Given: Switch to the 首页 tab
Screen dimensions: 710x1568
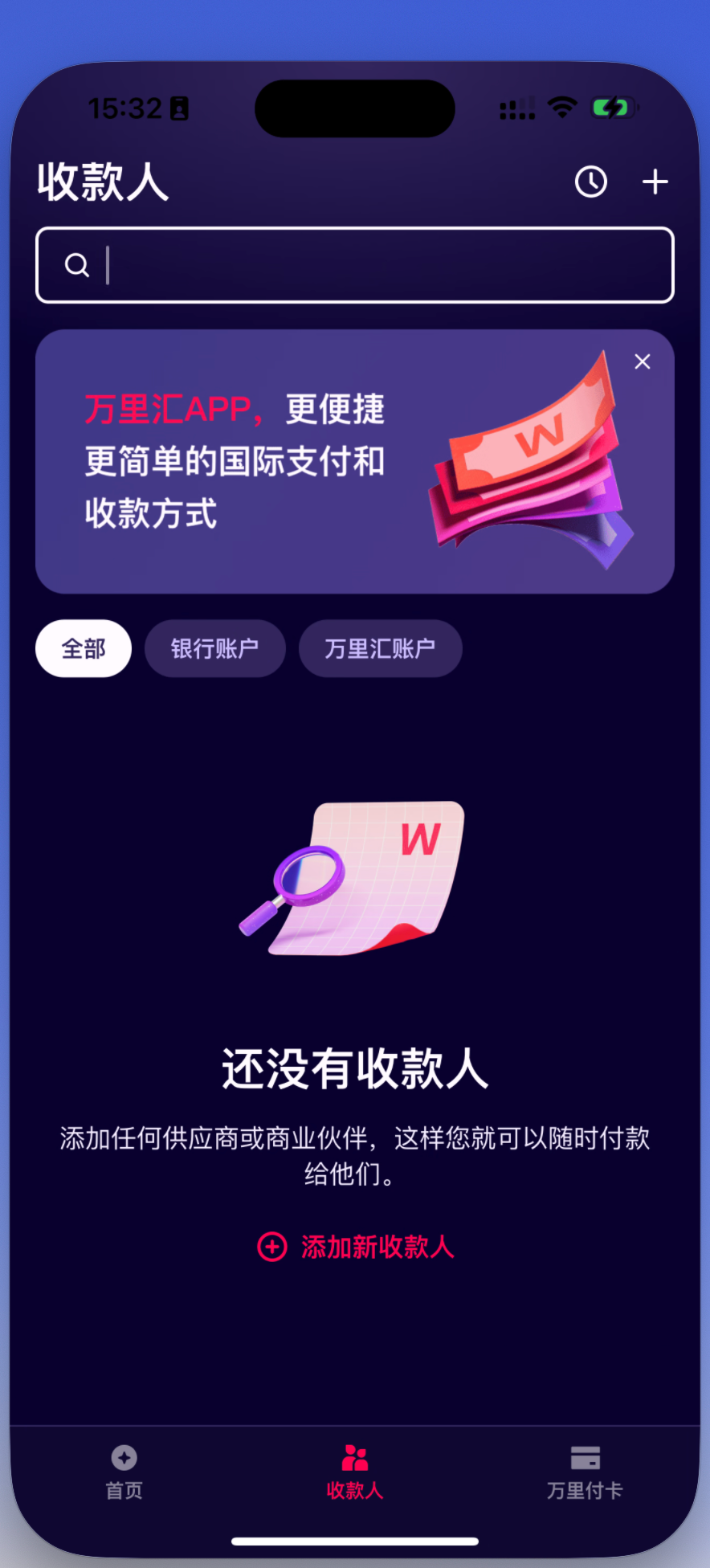Looking at the screenshot, I should [x=124, y=1472].
